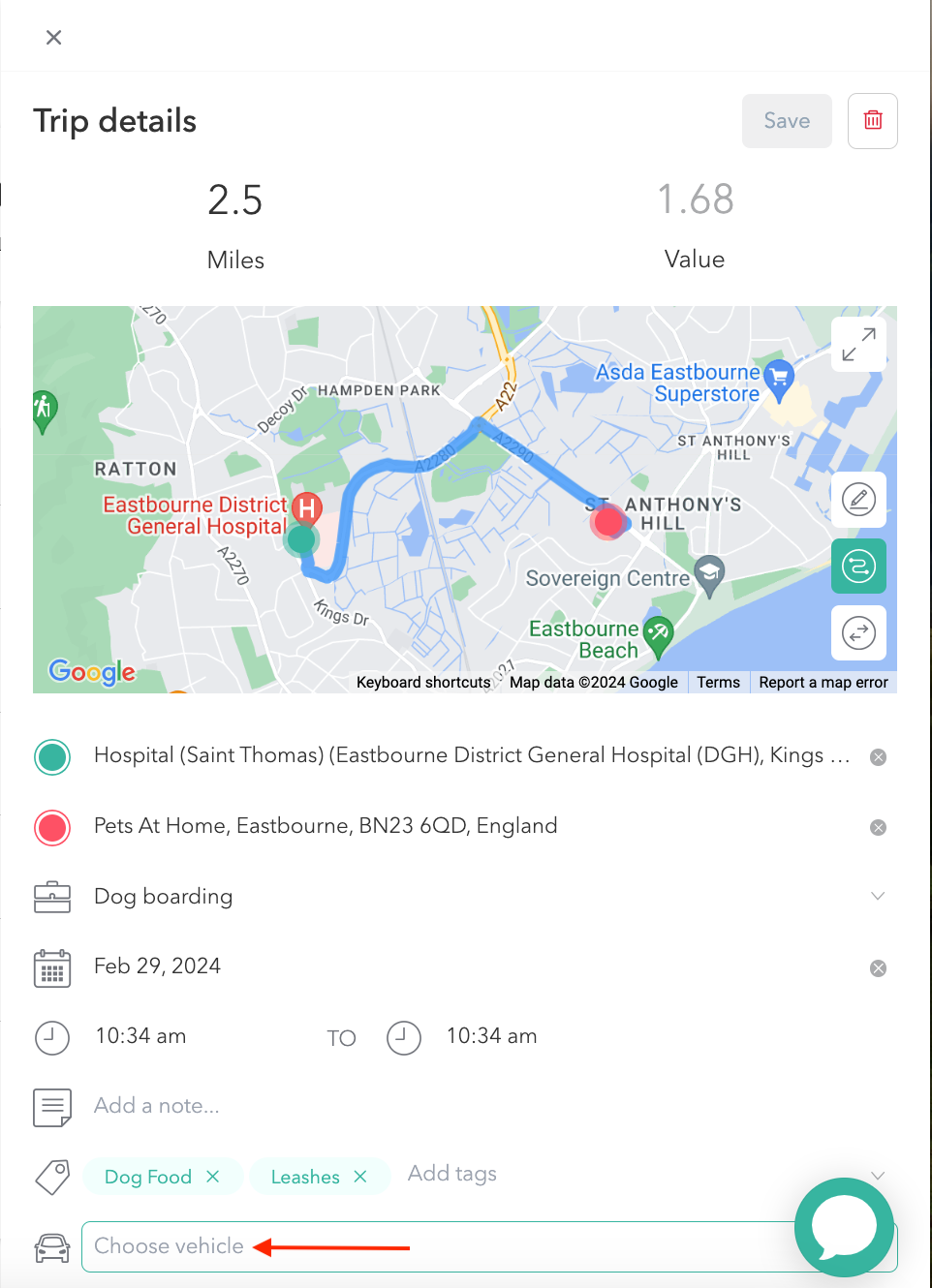This screenshot has height=1288, width=932.
Task: Tap the Add tags field
Action: (x=452, y=1174)
